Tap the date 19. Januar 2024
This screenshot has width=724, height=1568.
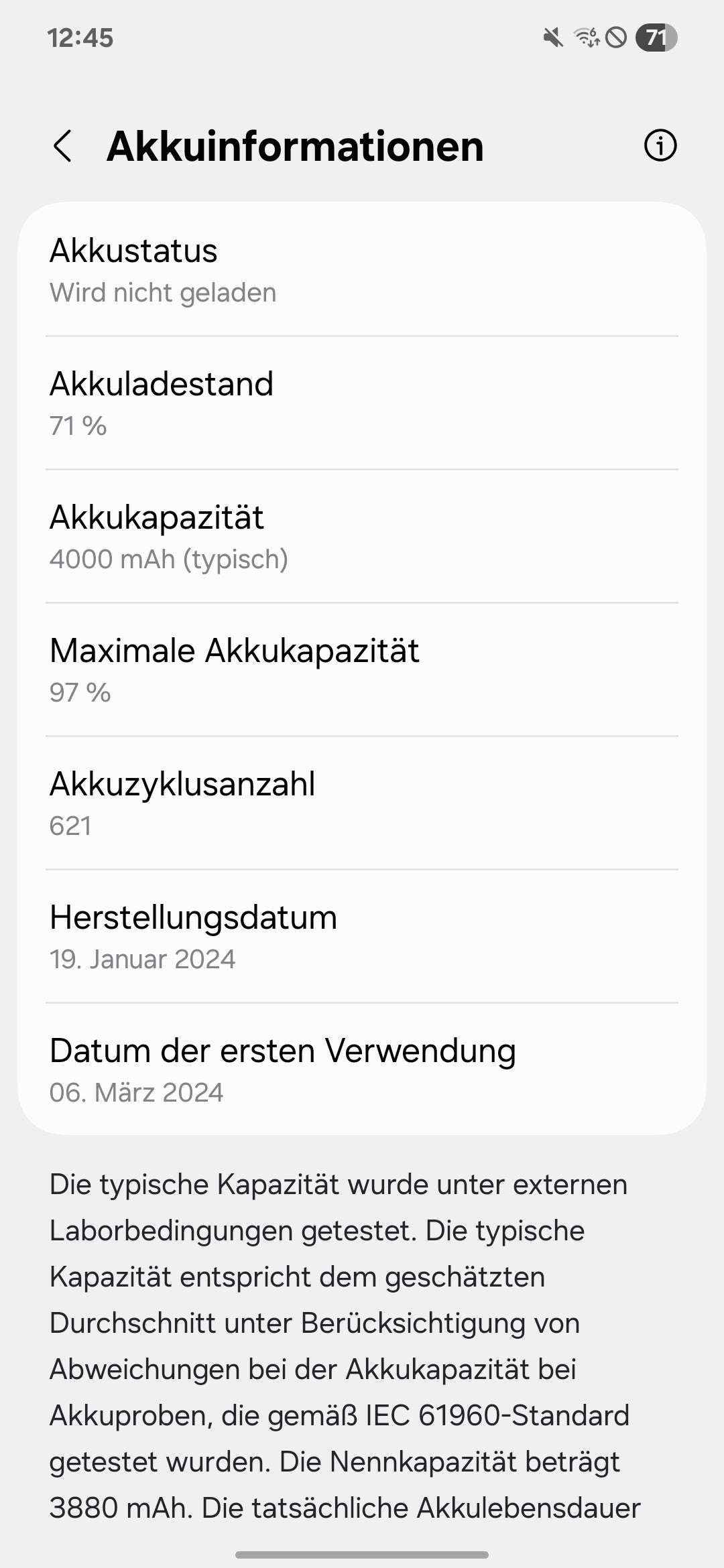click(143, 960)
